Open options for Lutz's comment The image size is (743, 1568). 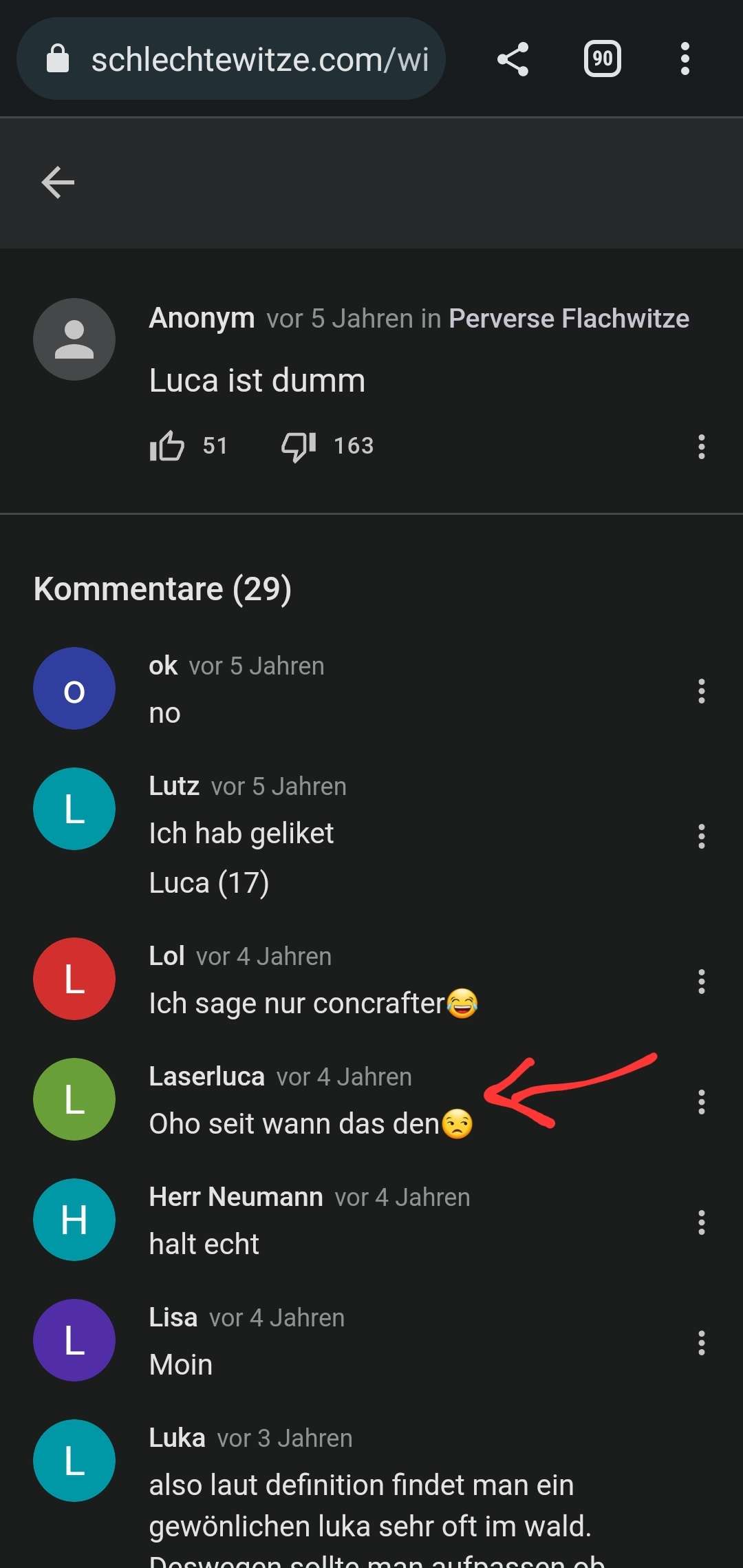pyautogui.click(x=701, y=836)
